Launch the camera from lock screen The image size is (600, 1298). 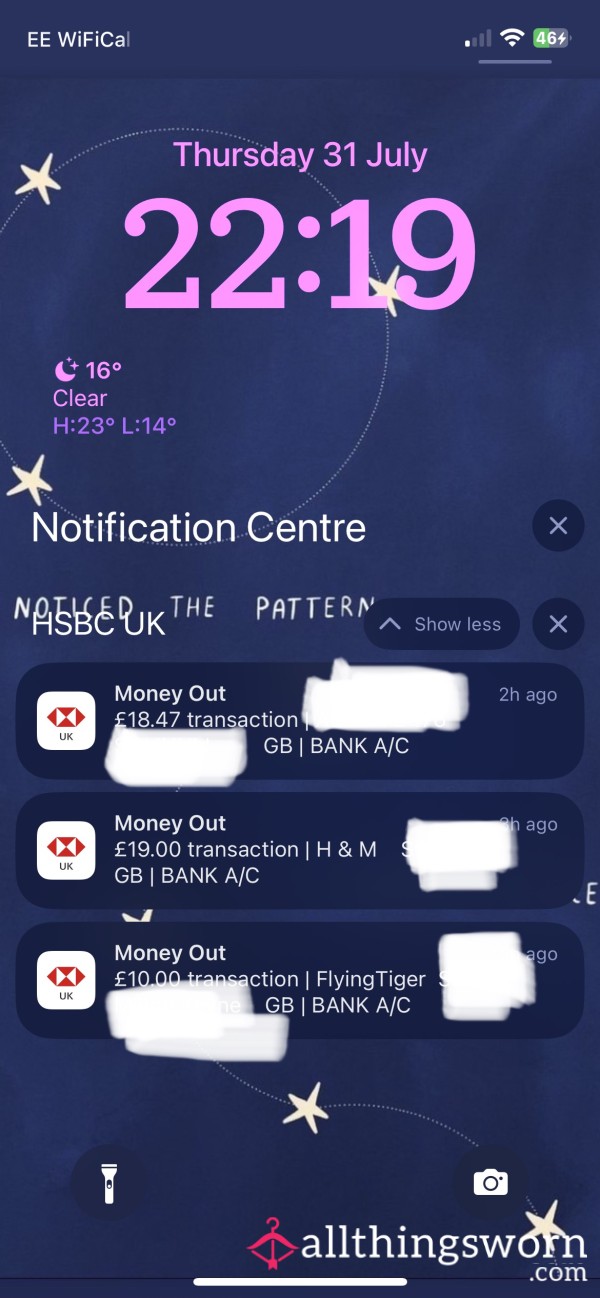coord(490,1183)
